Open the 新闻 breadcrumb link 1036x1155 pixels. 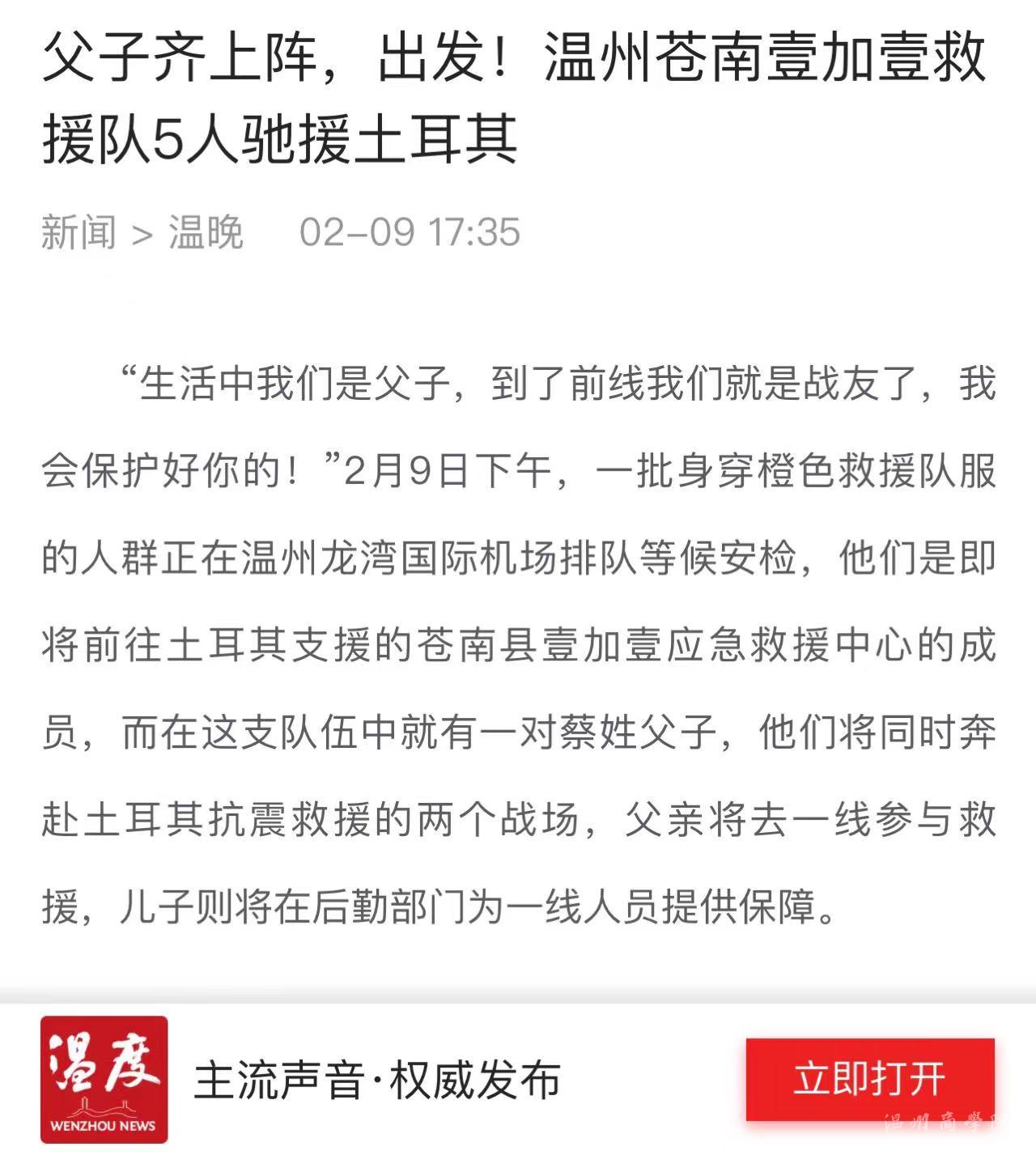pyautogui.click(x=79, y=232)
